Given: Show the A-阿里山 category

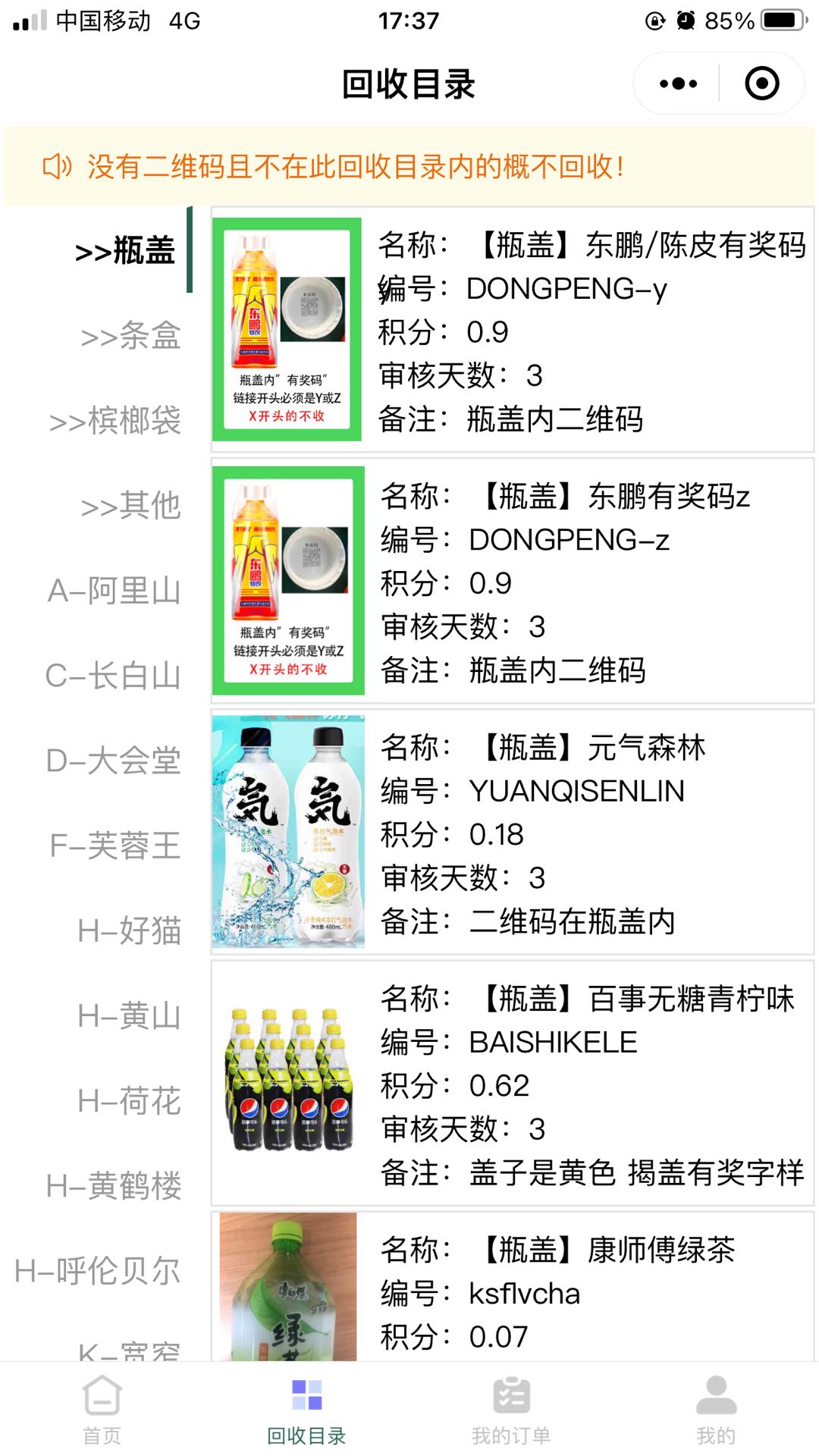Looking at the screenshot, I should (x=114, y=590).
